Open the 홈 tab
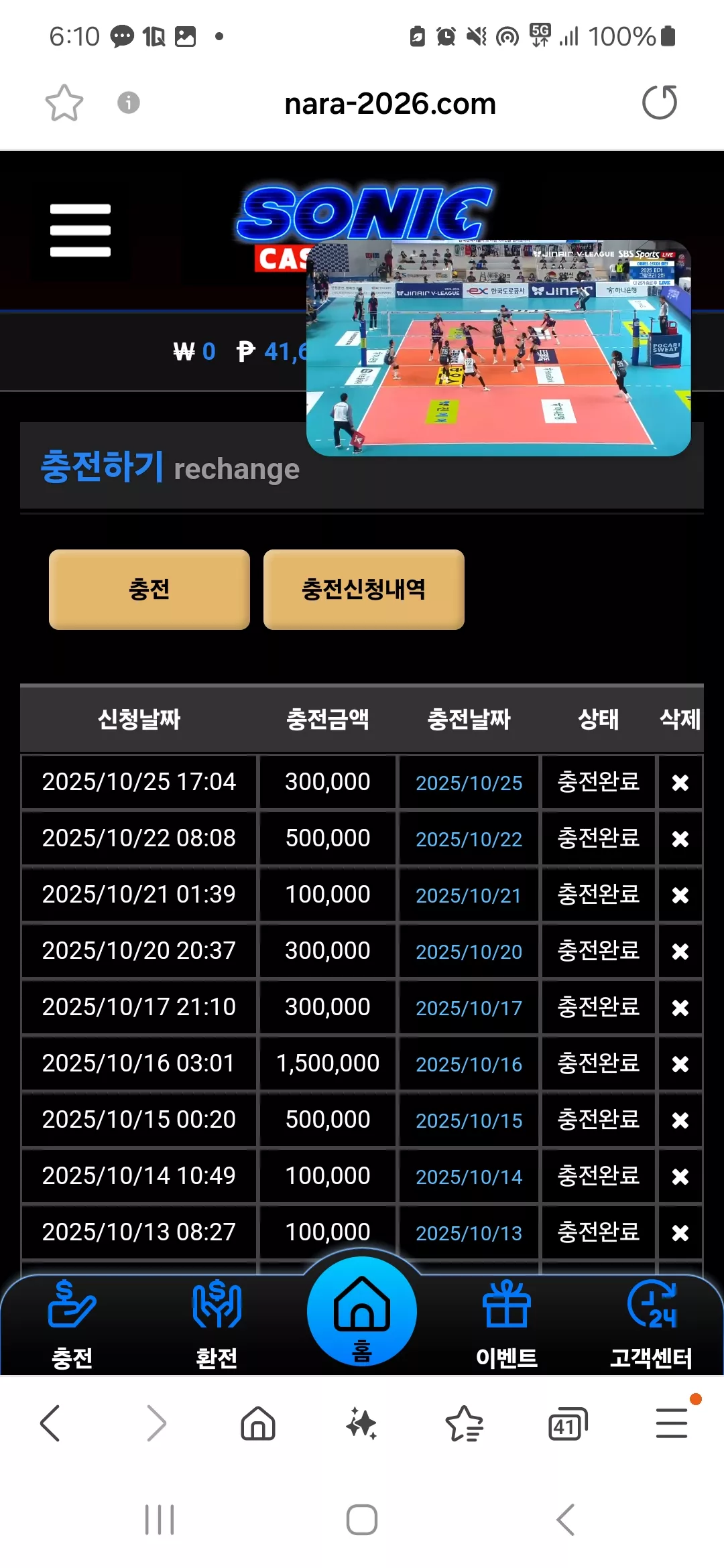 tap(362, 1311)
